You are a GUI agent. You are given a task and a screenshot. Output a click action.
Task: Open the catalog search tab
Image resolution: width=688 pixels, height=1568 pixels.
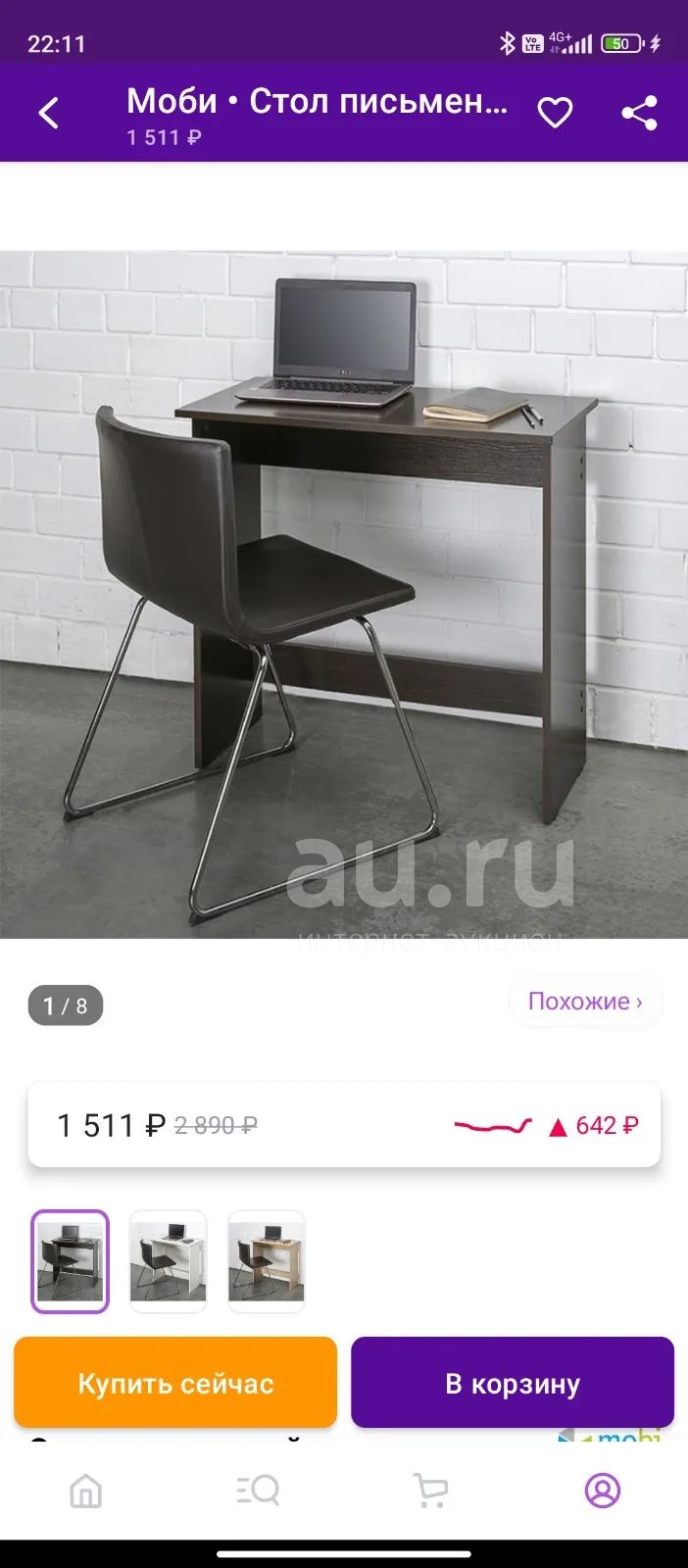coord(258,1492)
